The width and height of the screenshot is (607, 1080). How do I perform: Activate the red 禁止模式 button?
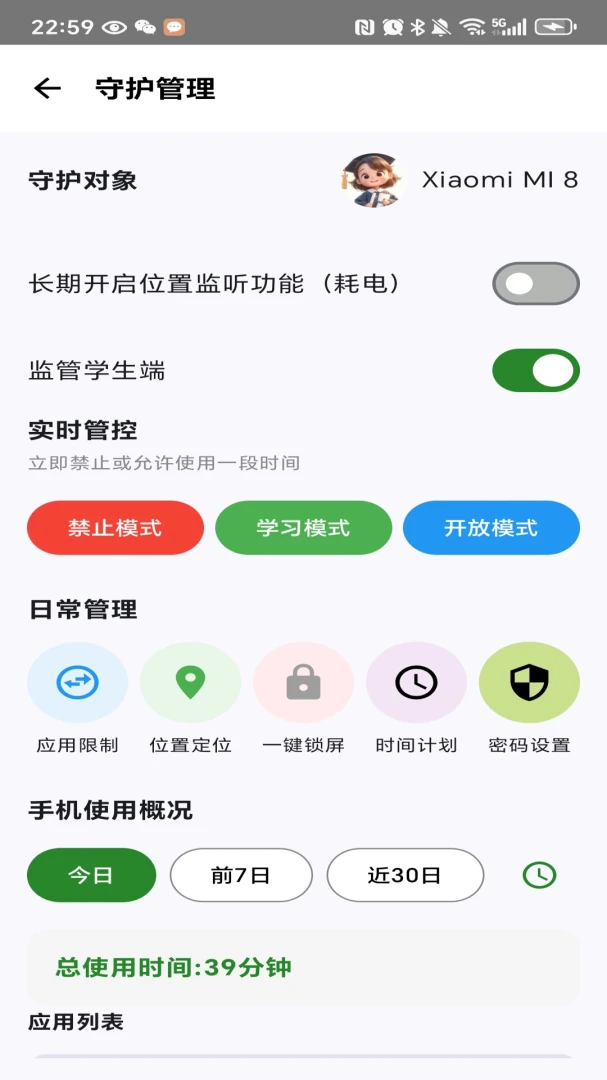pyautogui.click(x=115, y=528)
